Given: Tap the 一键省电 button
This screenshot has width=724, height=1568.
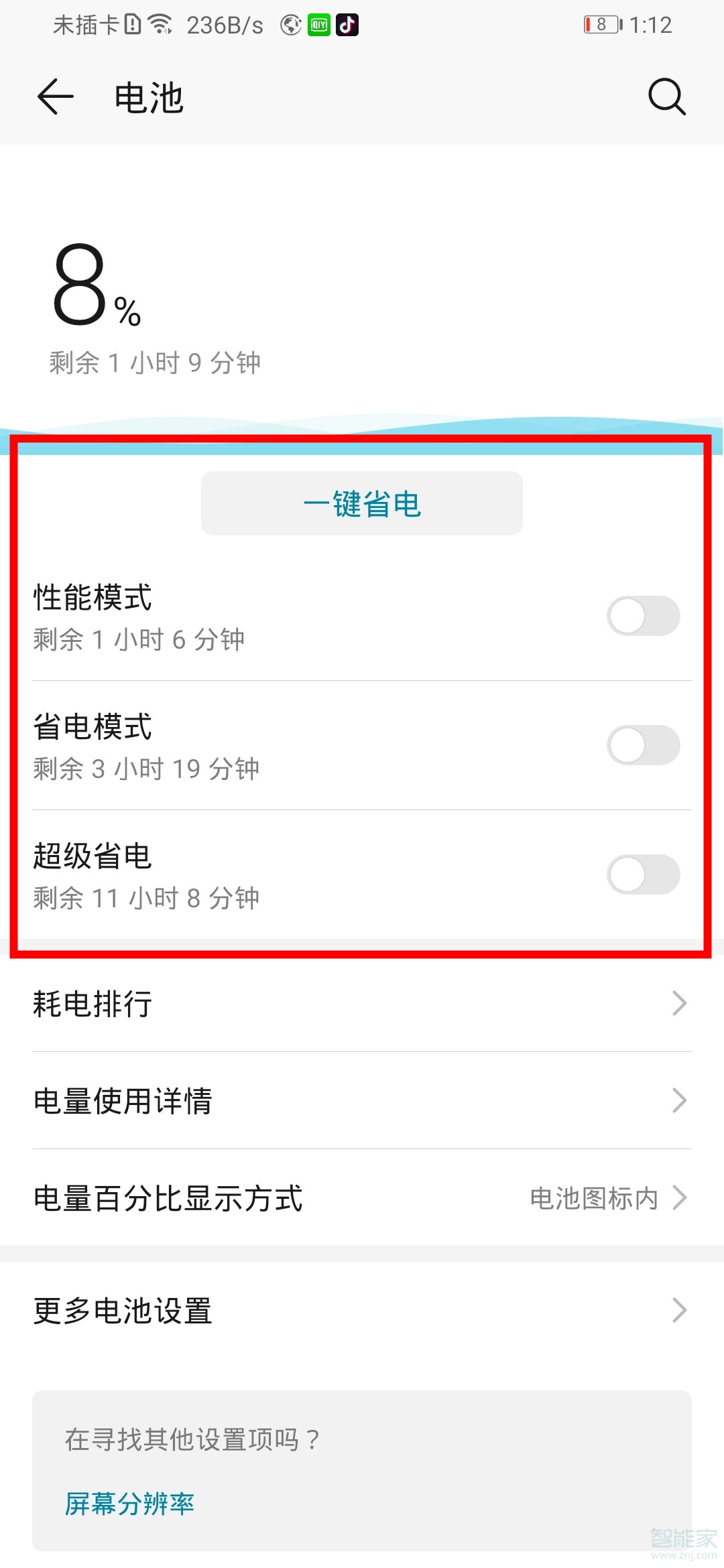Looking at the screenshot, I should pyautogui.click(x=362, y=503).
